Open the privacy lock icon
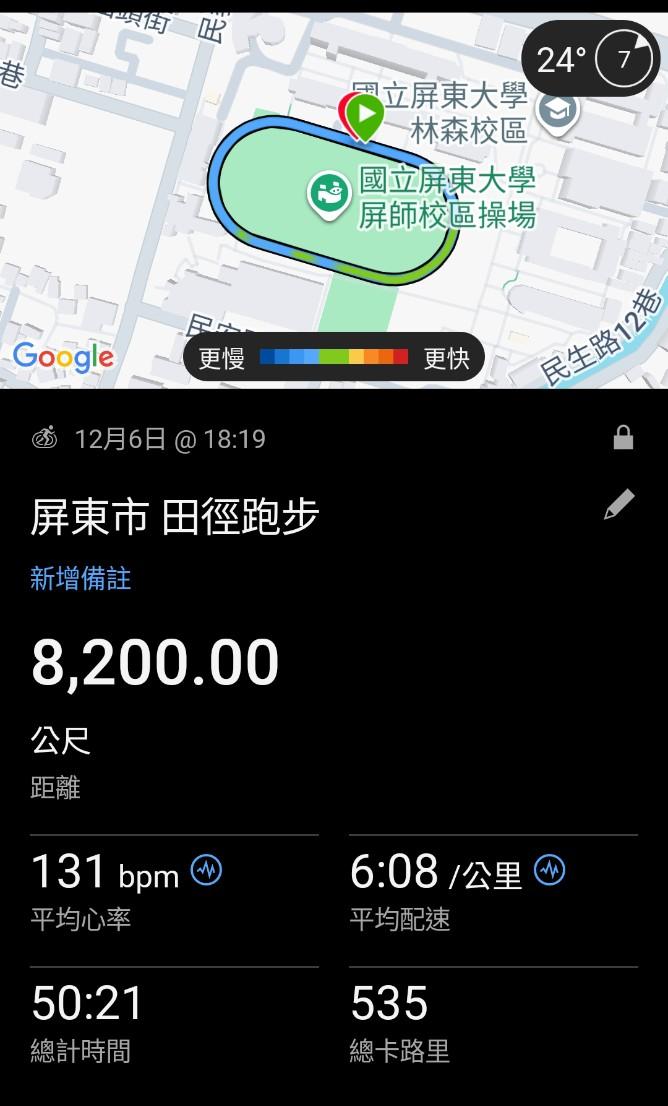Screen dimensions: 668x1106 tap(623, 438)
